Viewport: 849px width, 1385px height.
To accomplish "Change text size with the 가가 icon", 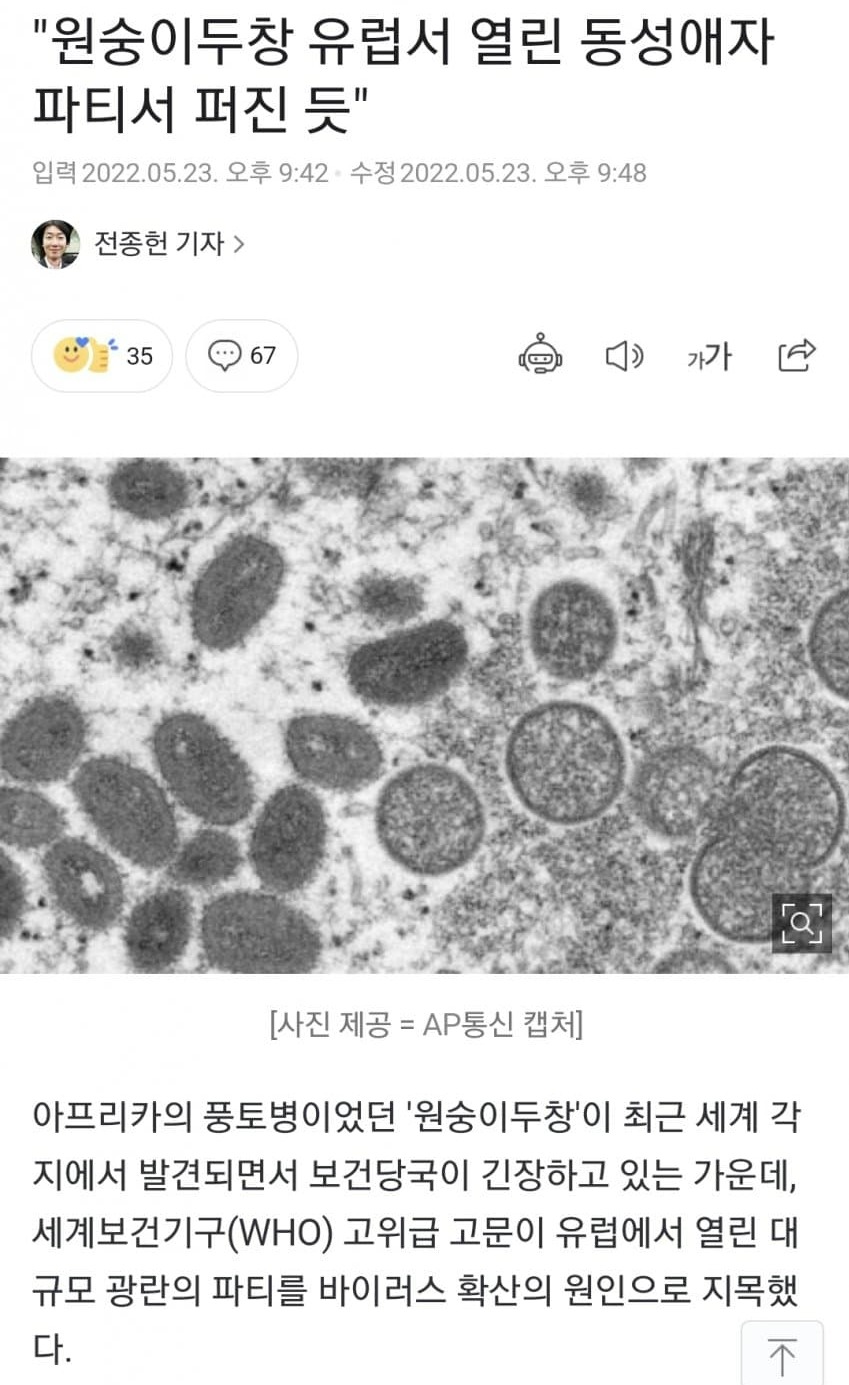I will 709,355.
